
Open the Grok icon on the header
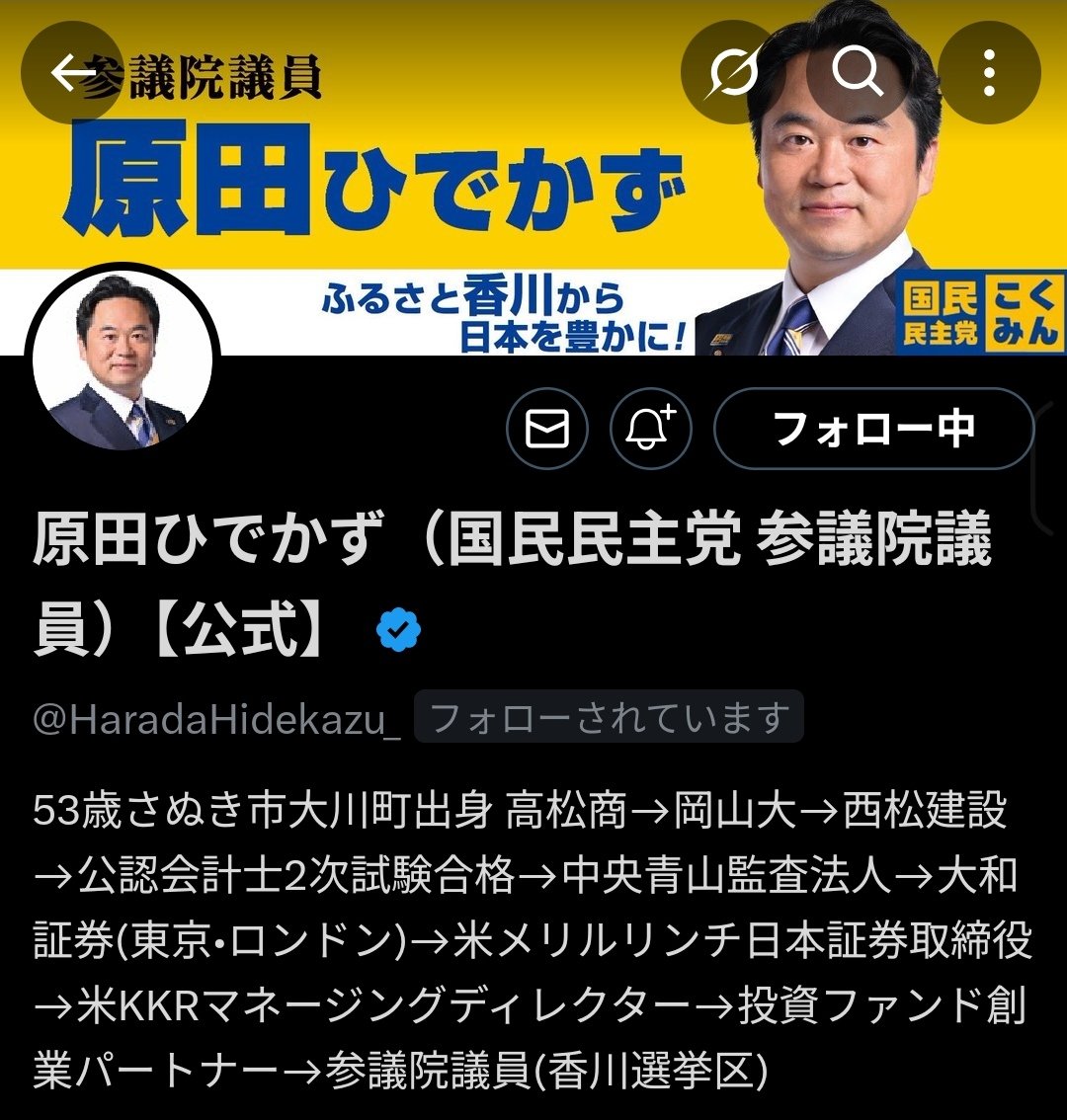coord(733,72)
